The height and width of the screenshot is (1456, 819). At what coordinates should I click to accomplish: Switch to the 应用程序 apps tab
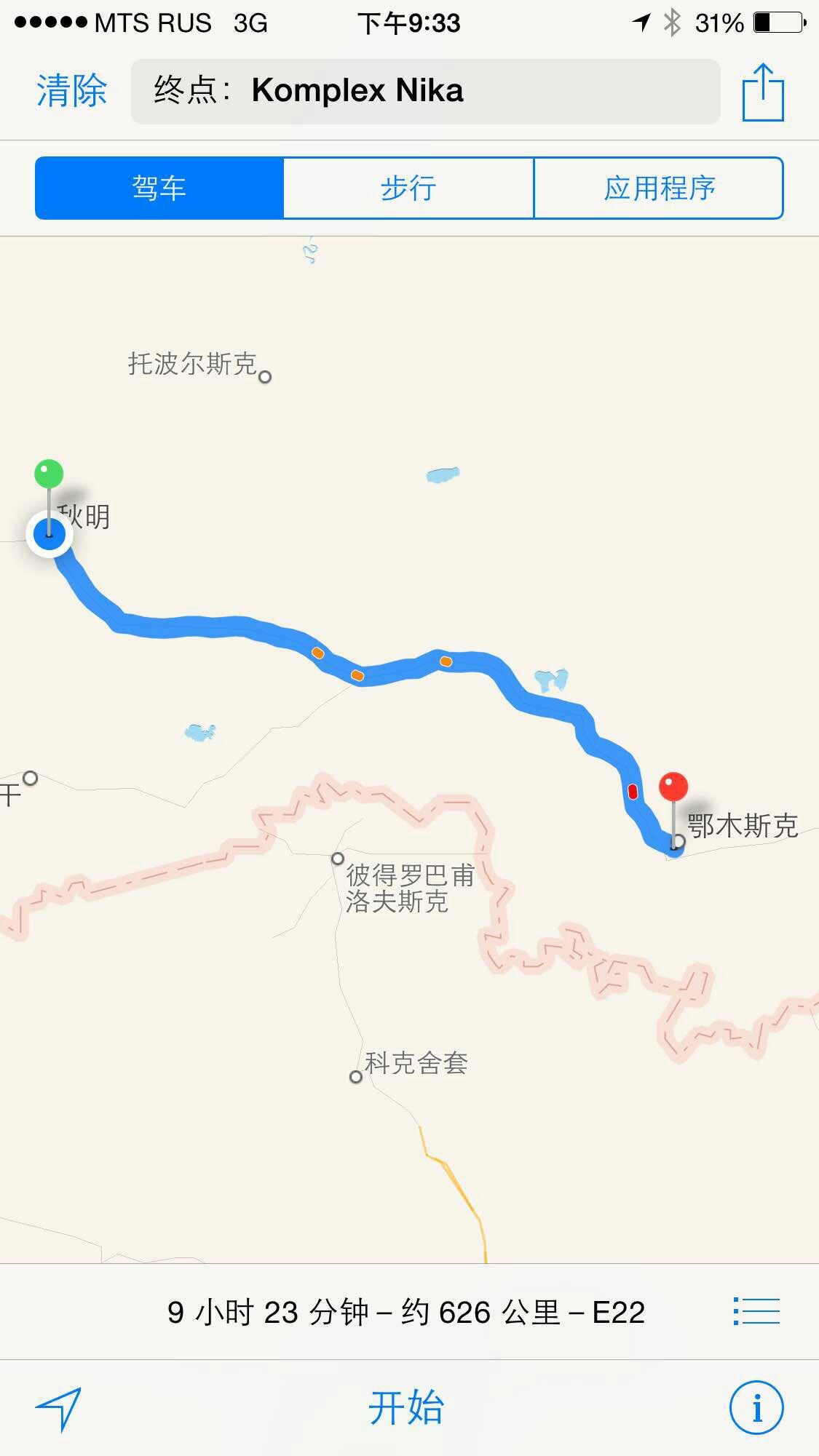point(659,188)
